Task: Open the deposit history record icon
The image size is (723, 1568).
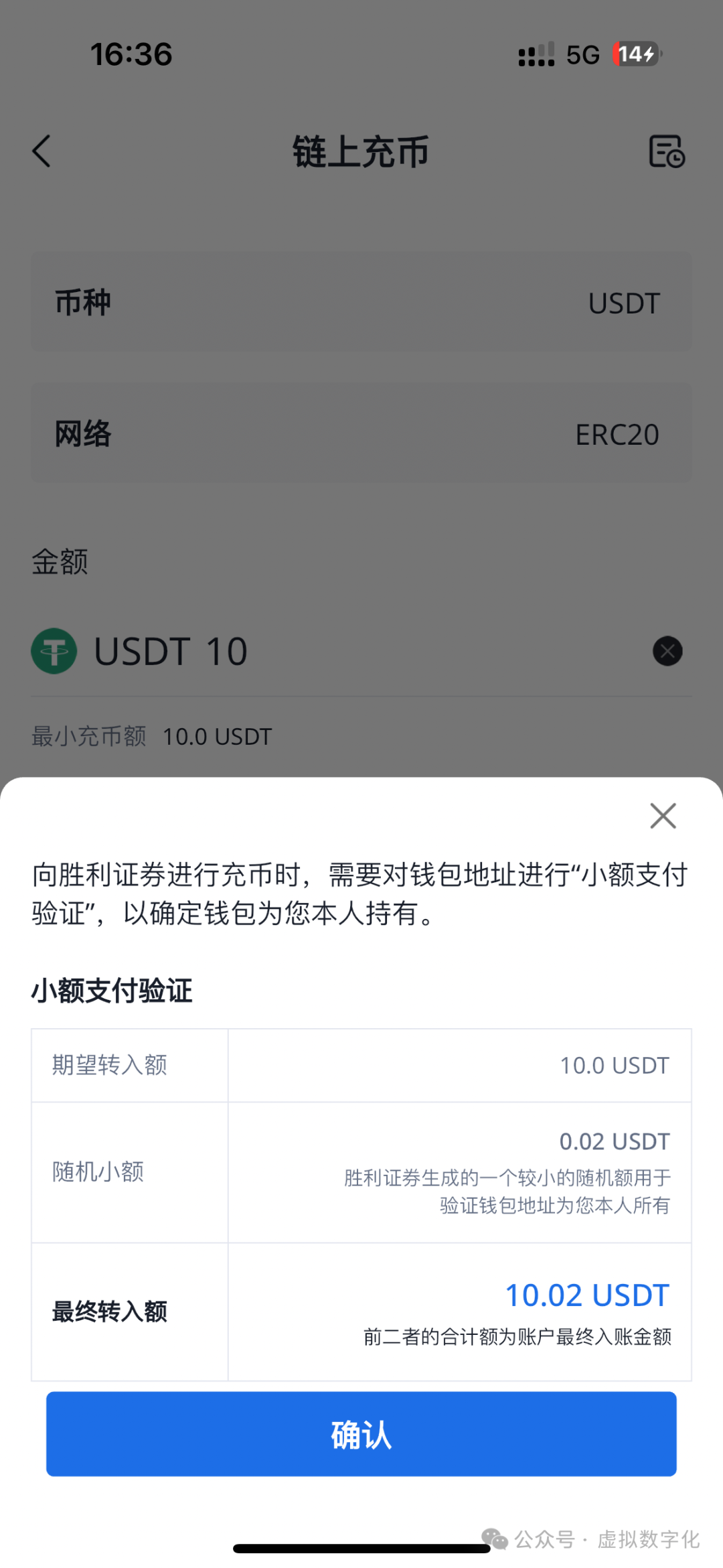Action: [667, 151]
